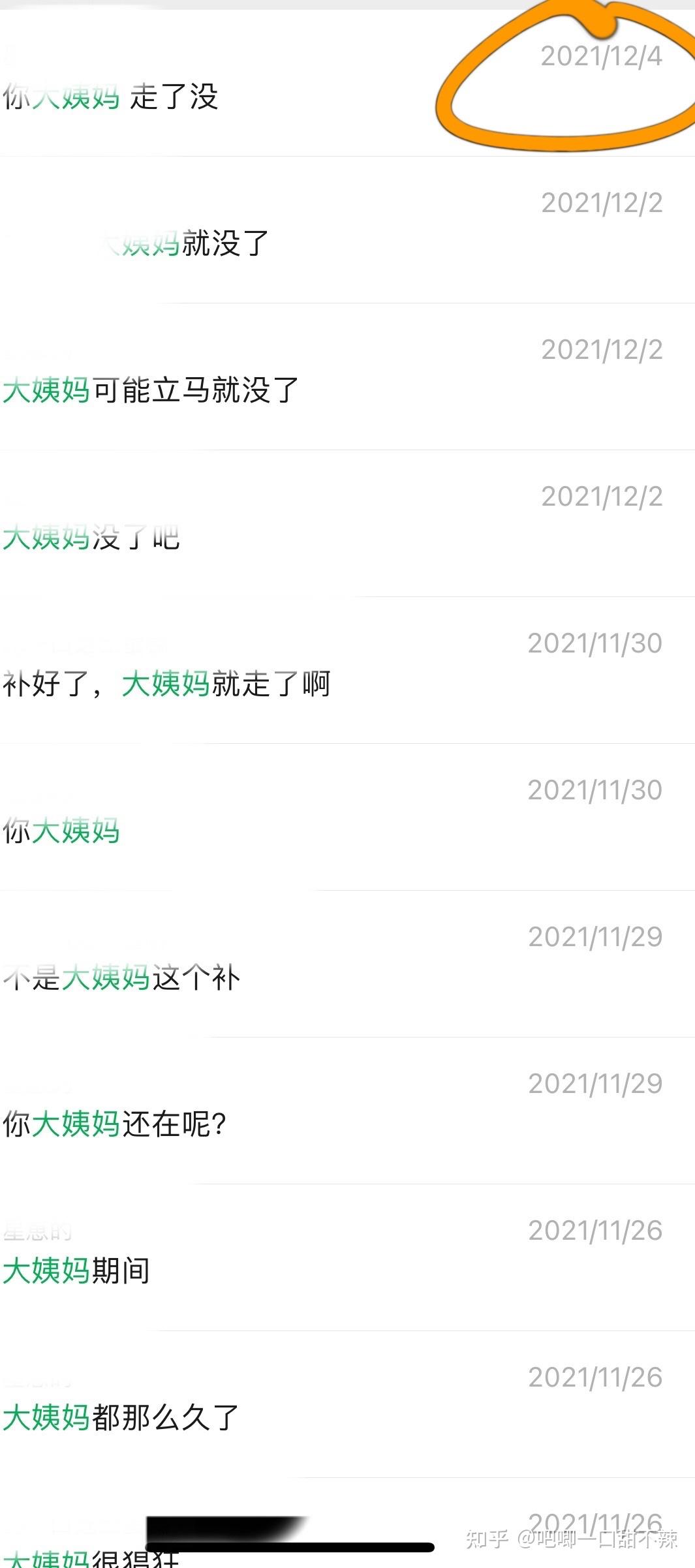Open the message "你大姨妈 走了没" from 2021/12/4
This screenshot has width=695, height=1568.
(x=111, y=97)
